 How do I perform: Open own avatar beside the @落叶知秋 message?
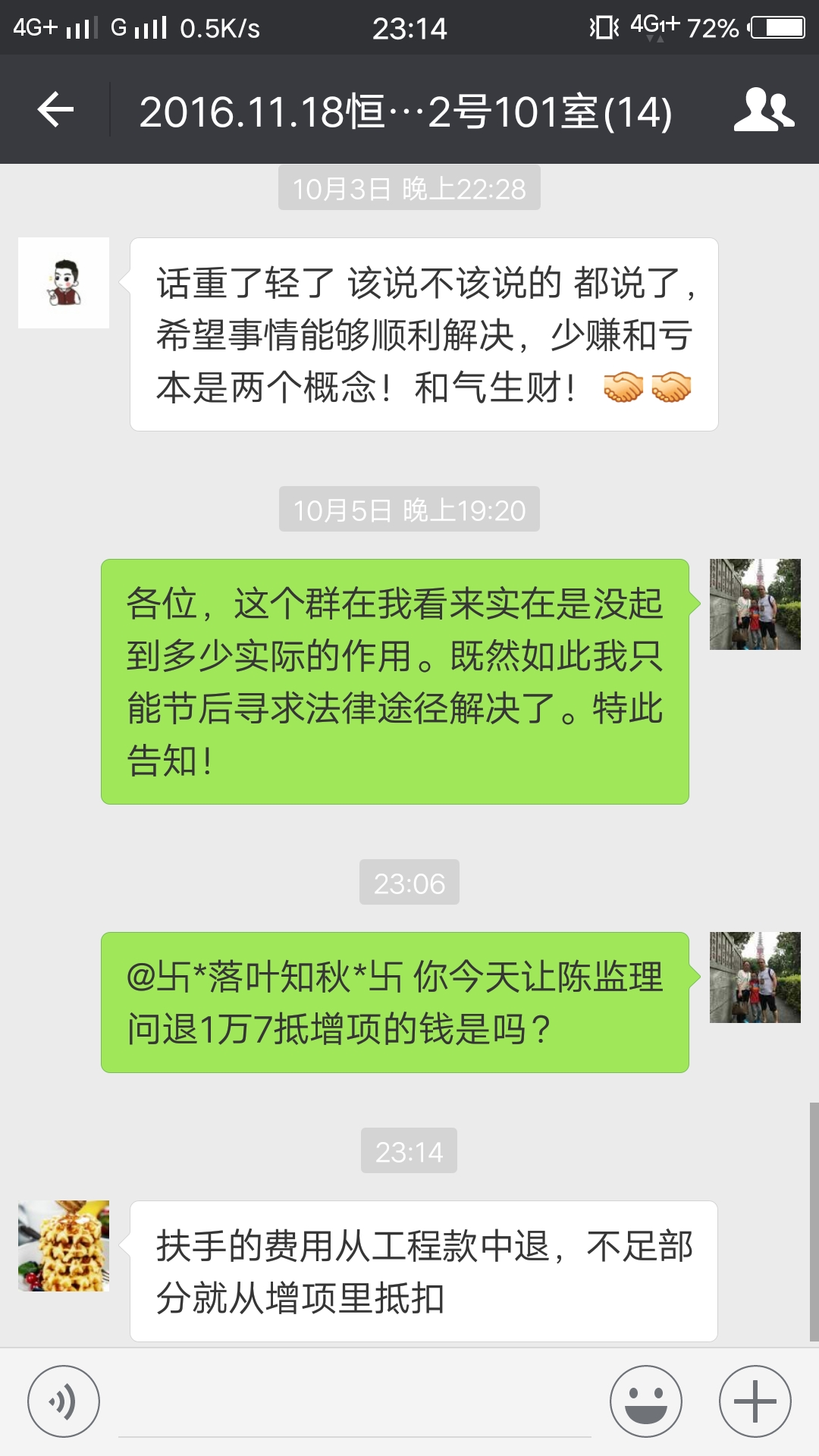pos(755,977)
